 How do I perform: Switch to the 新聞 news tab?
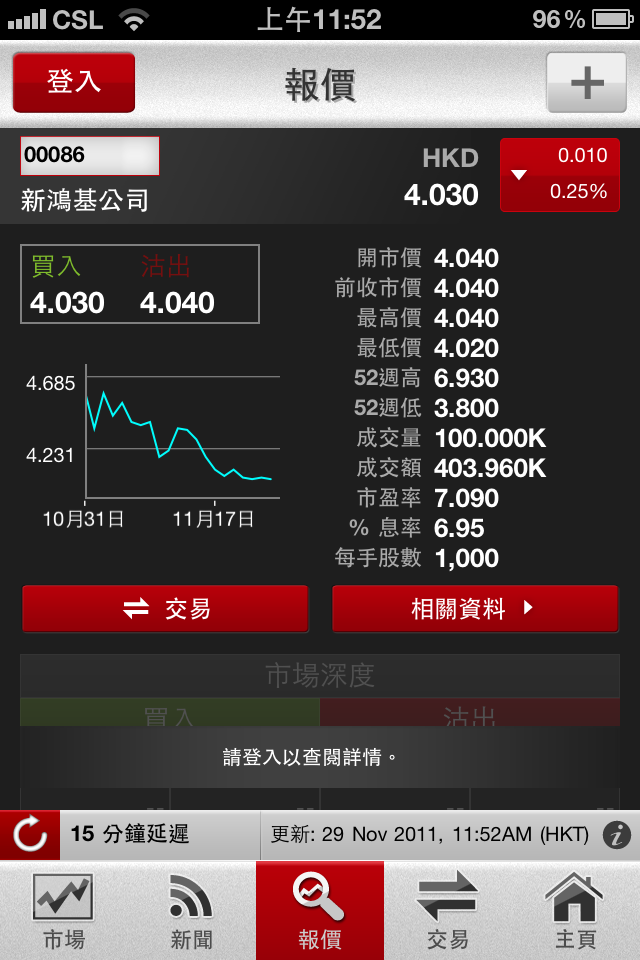(192, 910)
